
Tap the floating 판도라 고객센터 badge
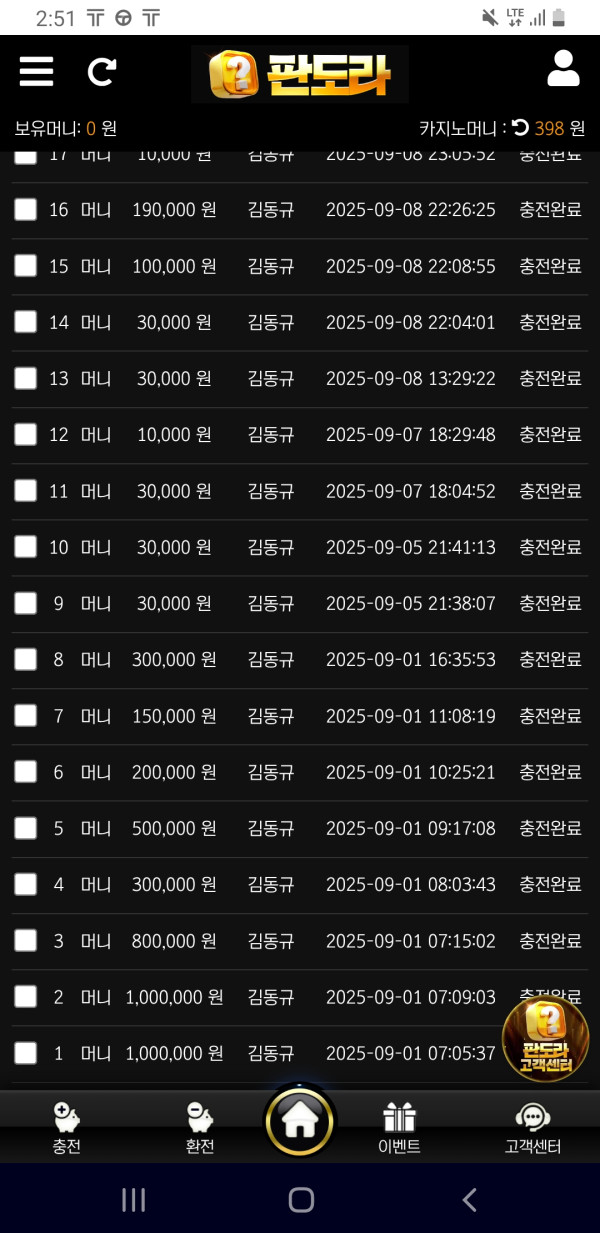click(545, 1039)
